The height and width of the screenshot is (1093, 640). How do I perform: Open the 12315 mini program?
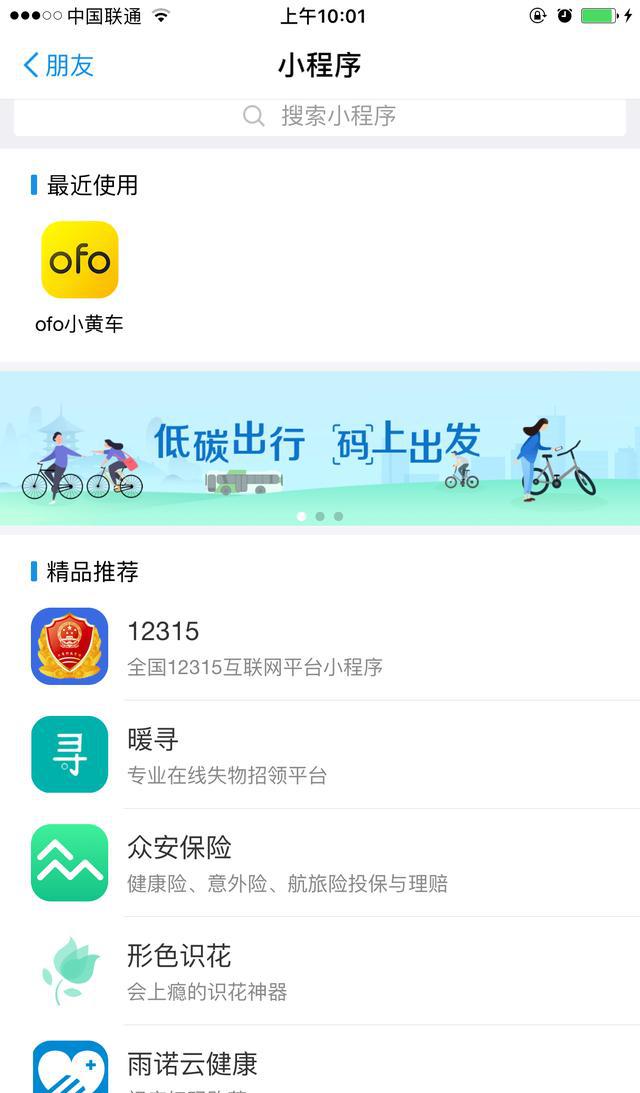click(320, 646)
